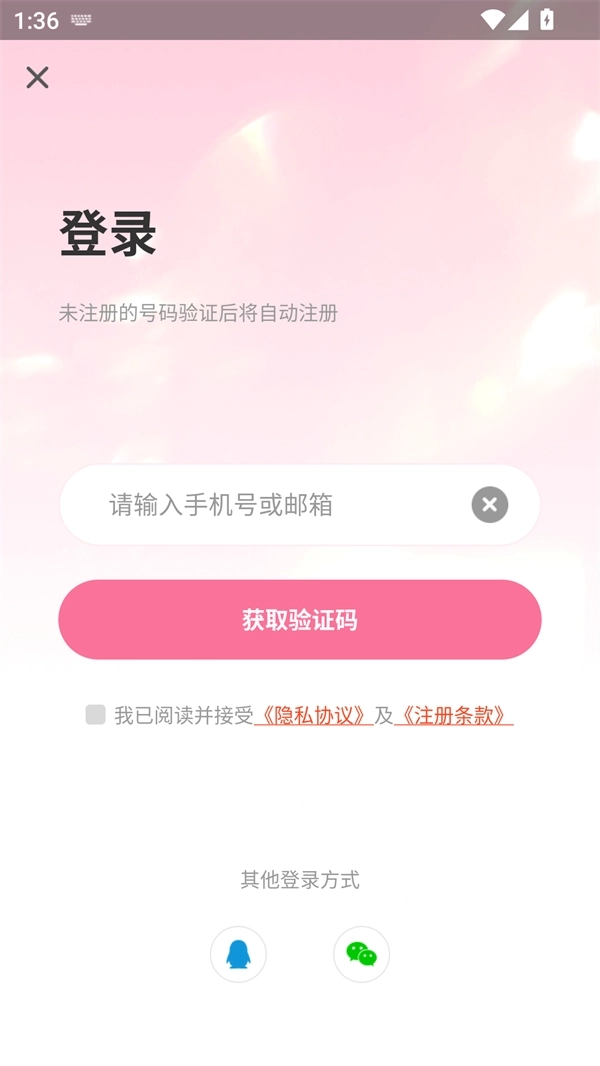
Task: Focus the phone number or email field
Action: pyautogui.click(x=270, y=505)
